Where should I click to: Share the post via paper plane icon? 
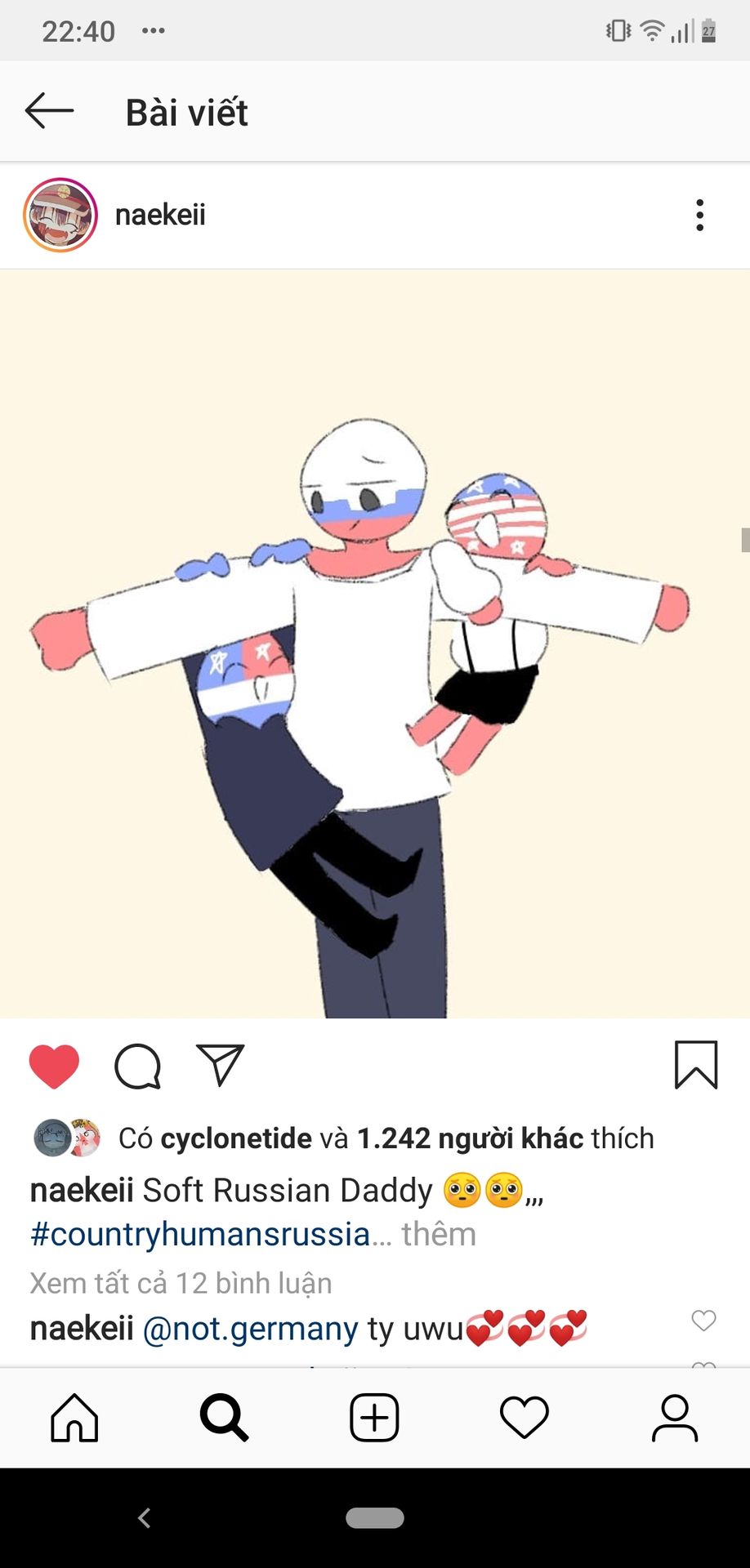pos(221,1064)
